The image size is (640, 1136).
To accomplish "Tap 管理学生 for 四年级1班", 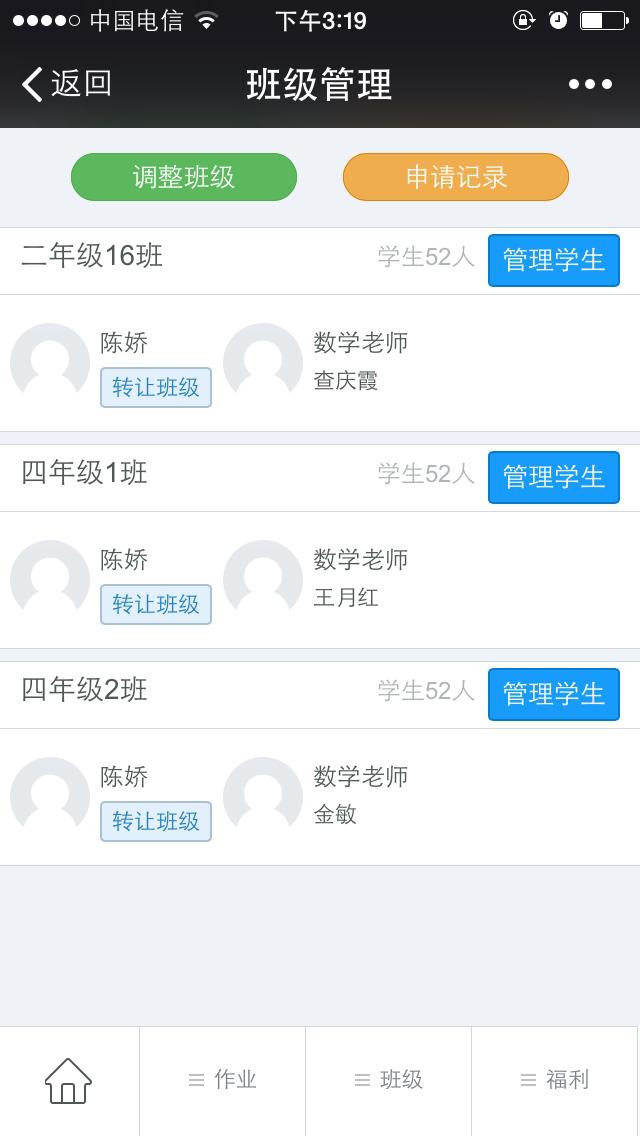I will [x=554, y=477].
